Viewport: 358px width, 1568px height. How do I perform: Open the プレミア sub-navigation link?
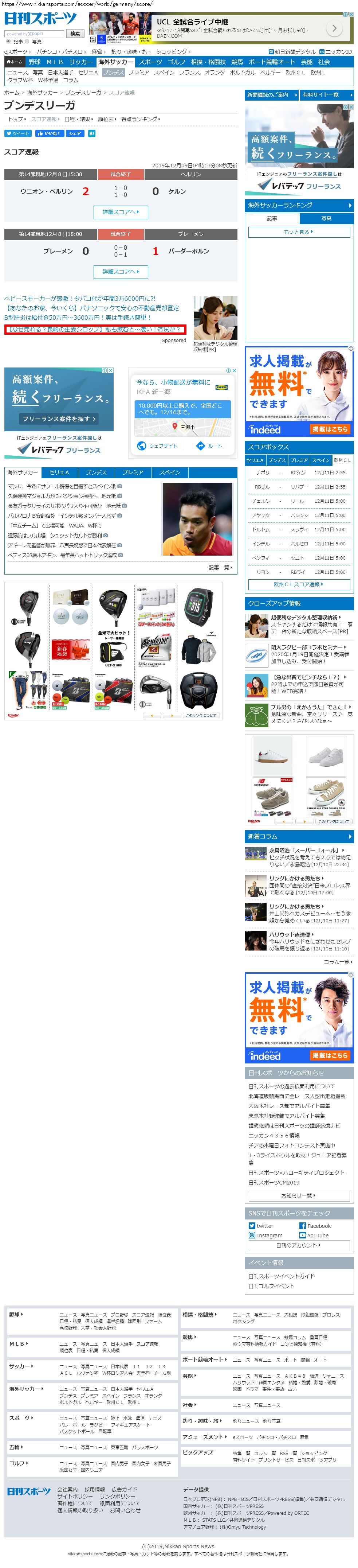click(139, 73)
